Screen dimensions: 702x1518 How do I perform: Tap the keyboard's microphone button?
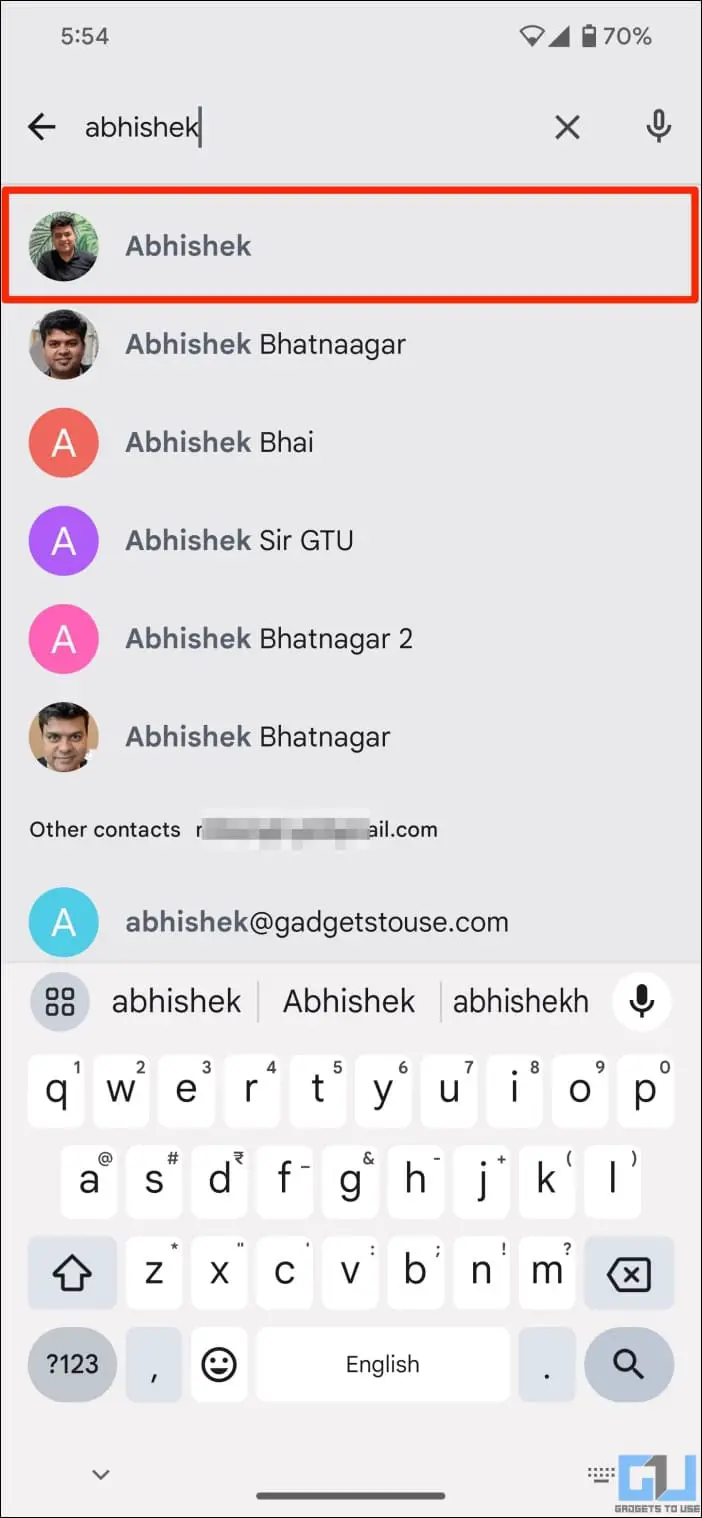click(x=641, y=1001)
